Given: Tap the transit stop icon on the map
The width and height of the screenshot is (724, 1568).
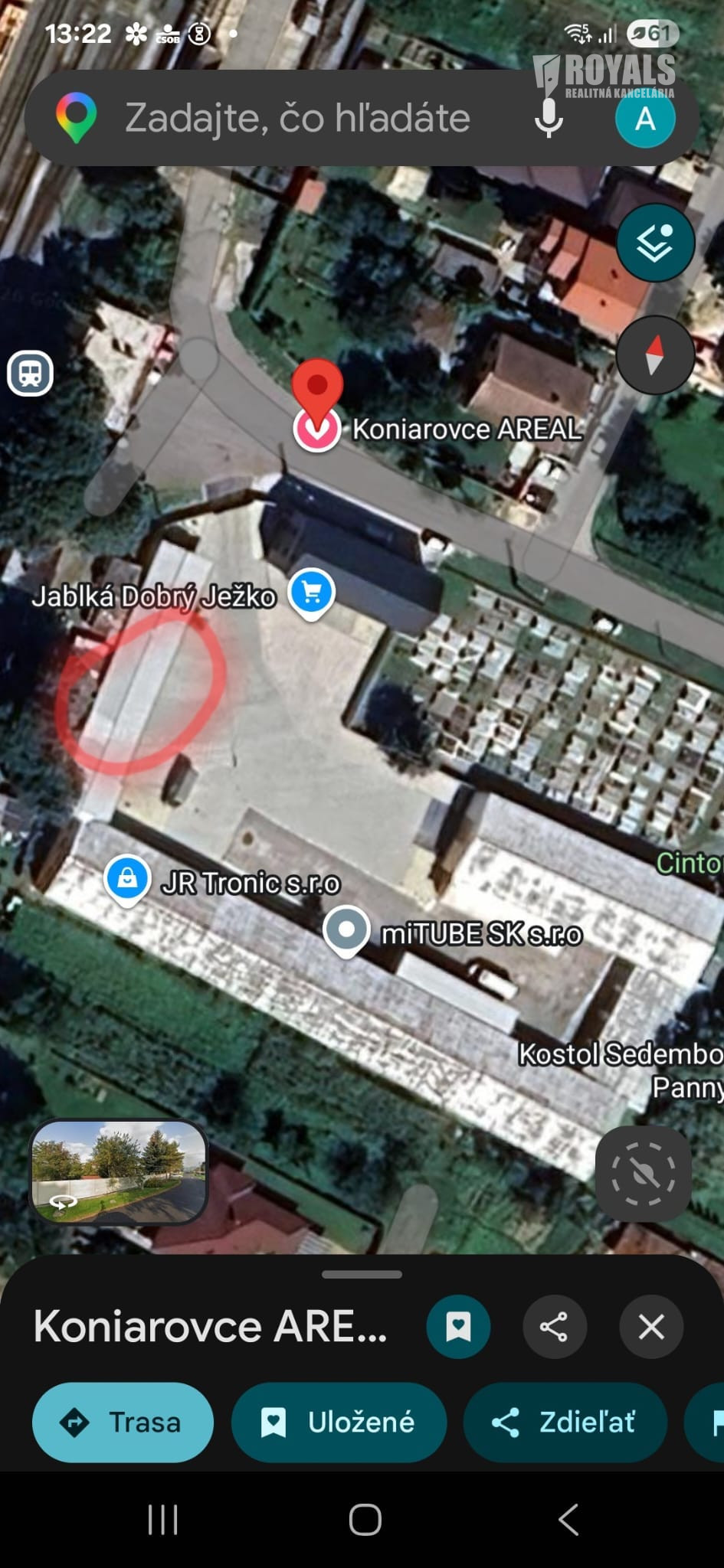Looking at the screenshot, I should pos(31,373).
